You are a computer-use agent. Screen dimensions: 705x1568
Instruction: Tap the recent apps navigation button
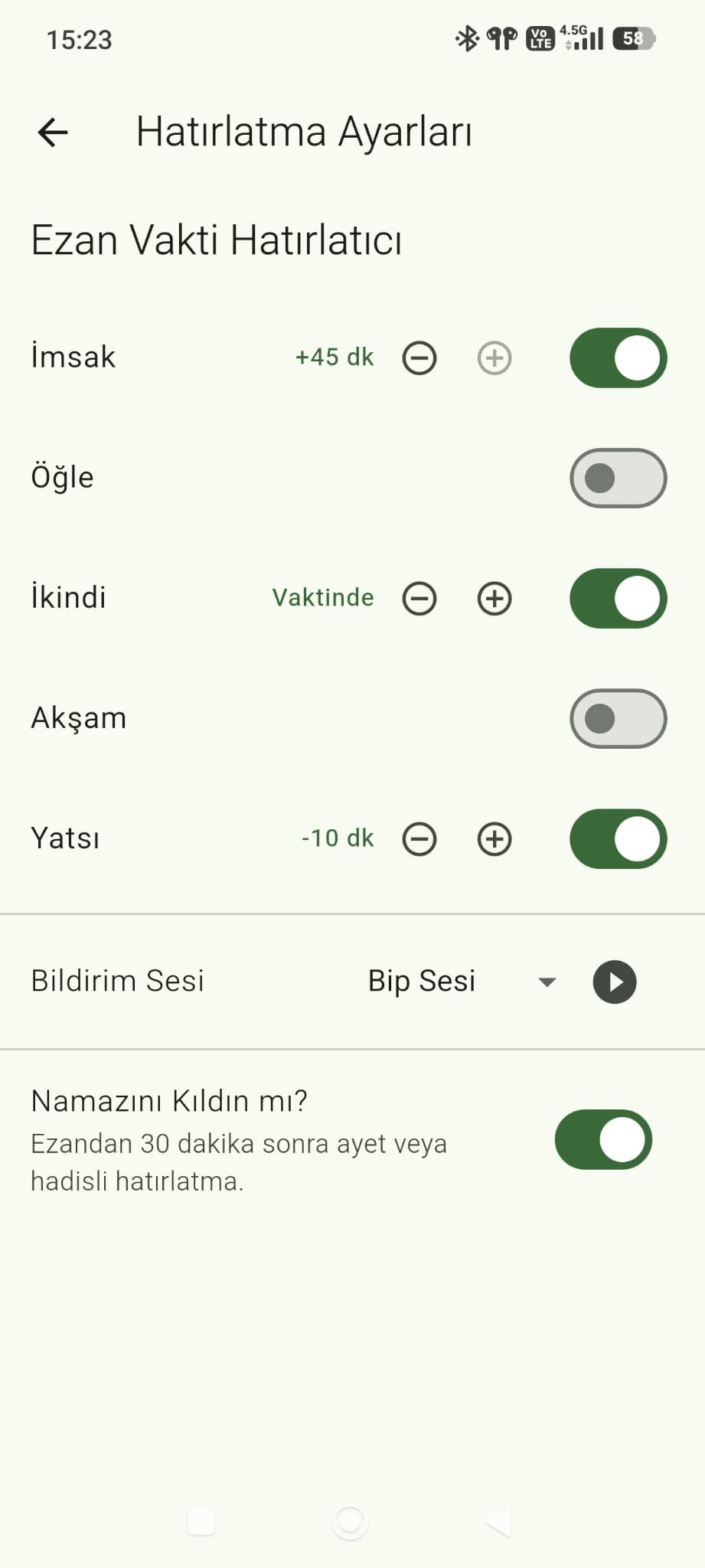201,1522
